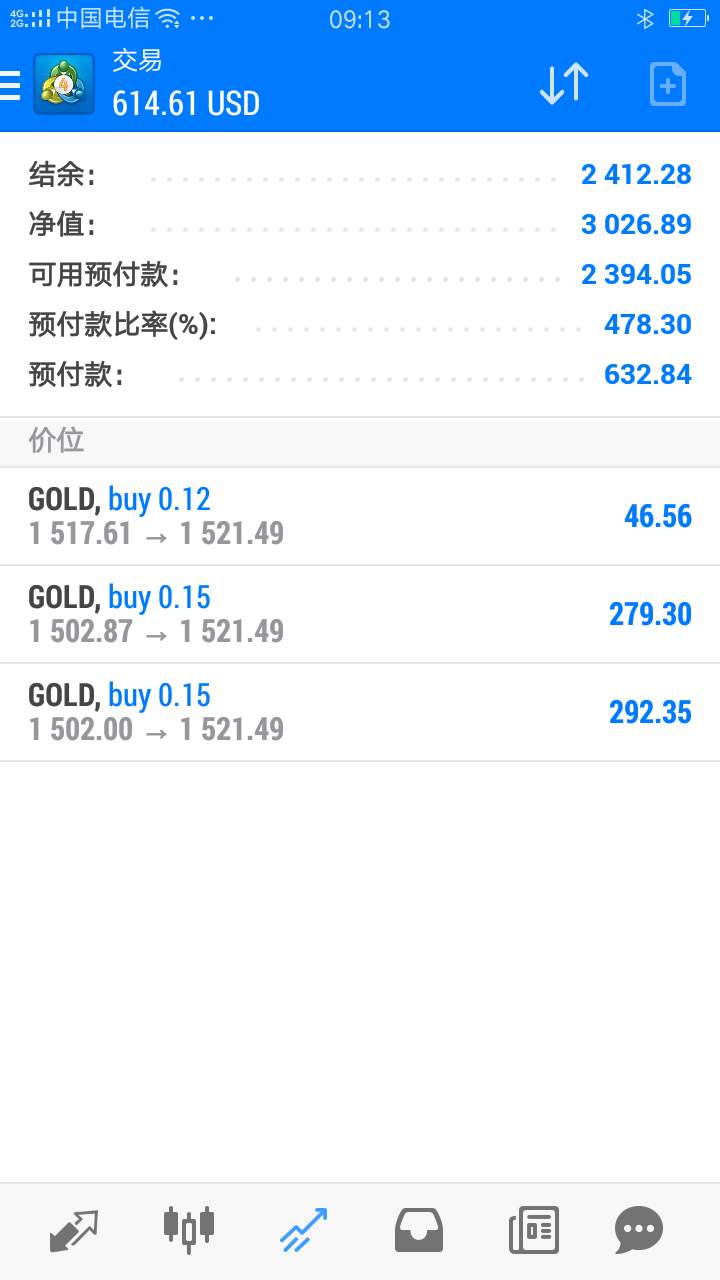The height and width of the screenshot is (1280, 720).
Task: Tap the sort arrows icon
Action: tap(564, 84)
